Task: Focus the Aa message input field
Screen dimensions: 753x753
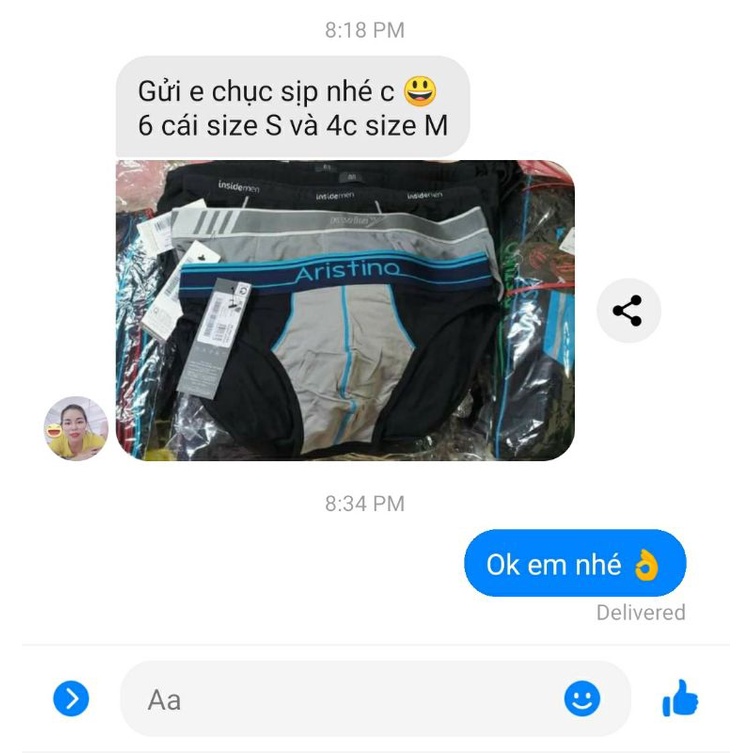Action: pyautogui.click(x=340, y=699)
